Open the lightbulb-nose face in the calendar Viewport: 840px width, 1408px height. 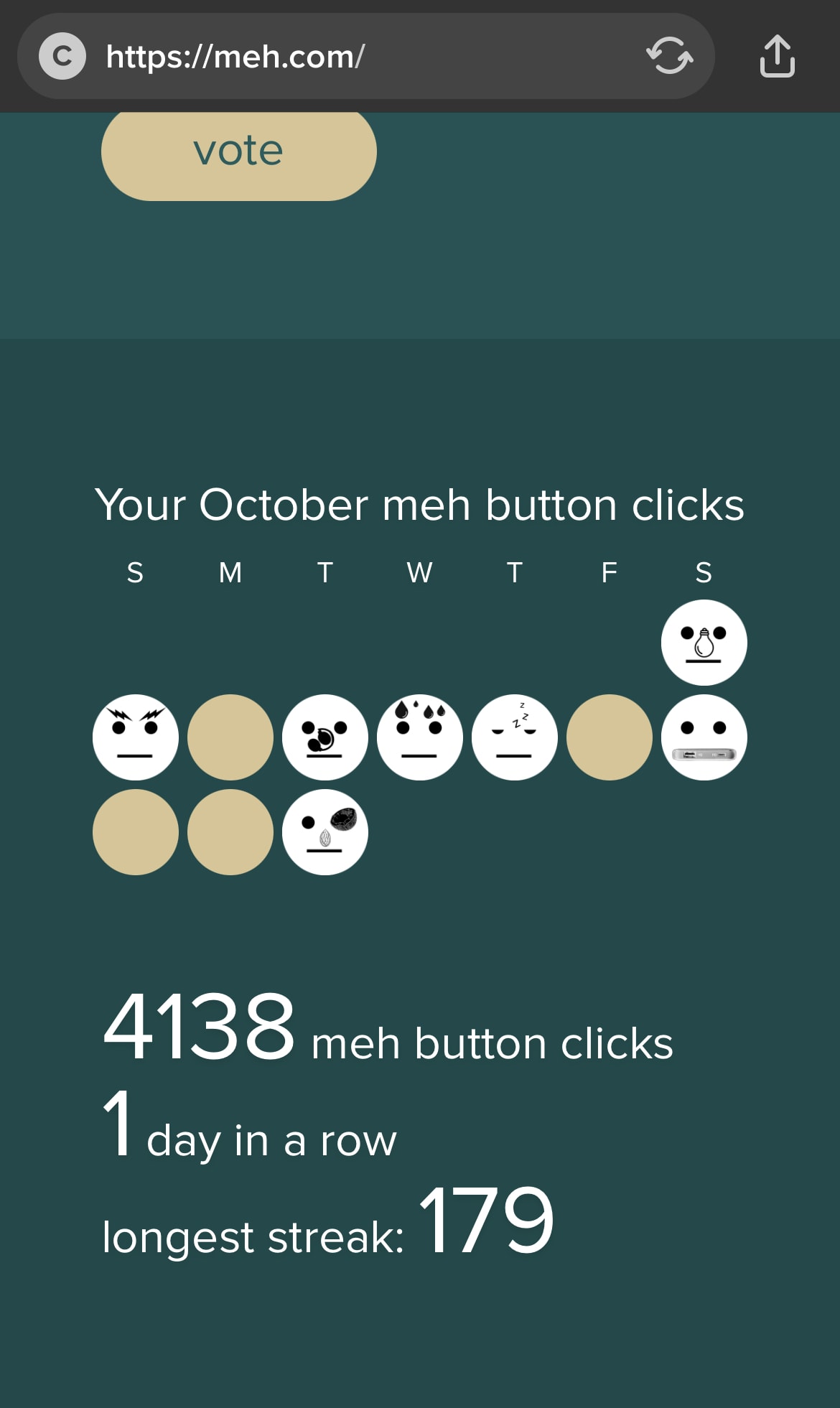coord(704,643)
